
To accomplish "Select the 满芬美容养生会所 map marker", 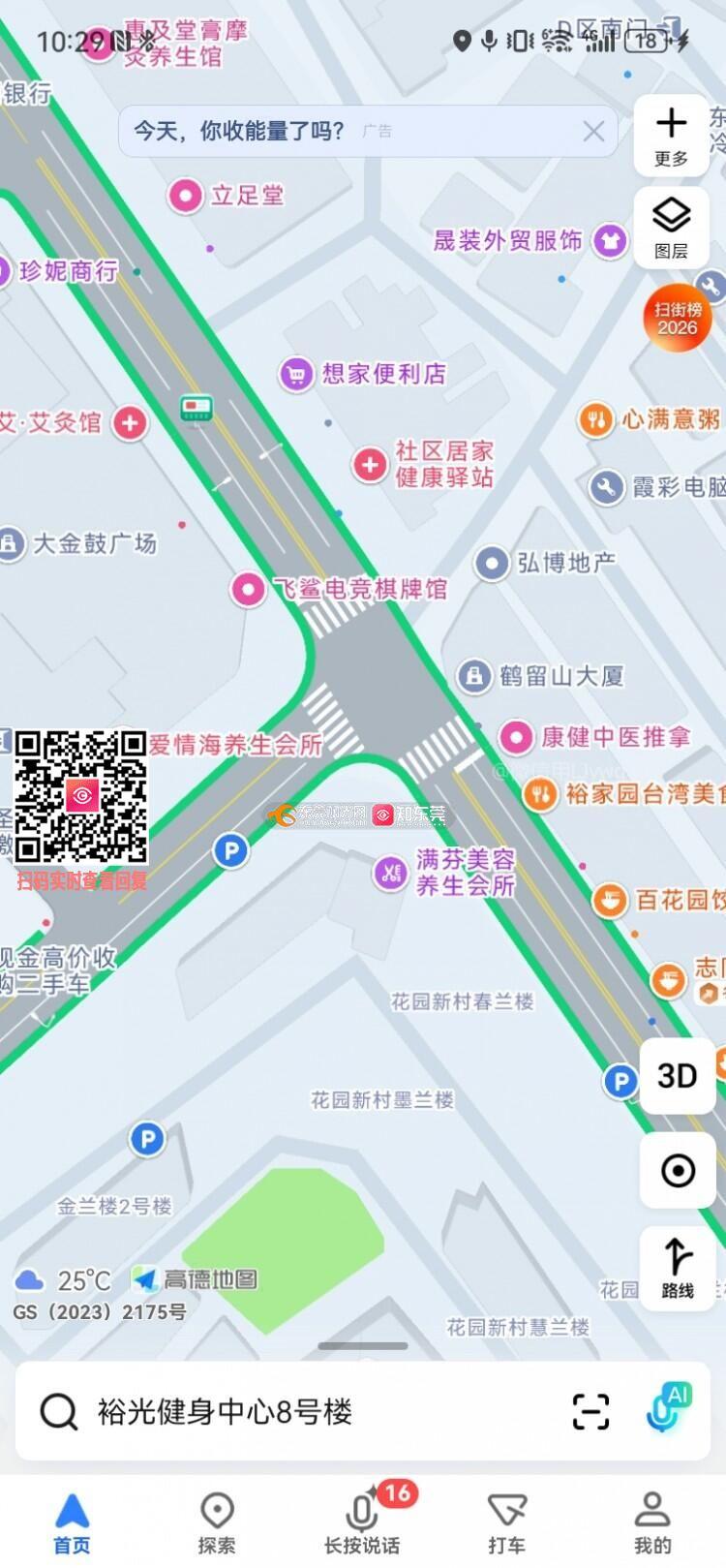I will click(x=390, y=873).
